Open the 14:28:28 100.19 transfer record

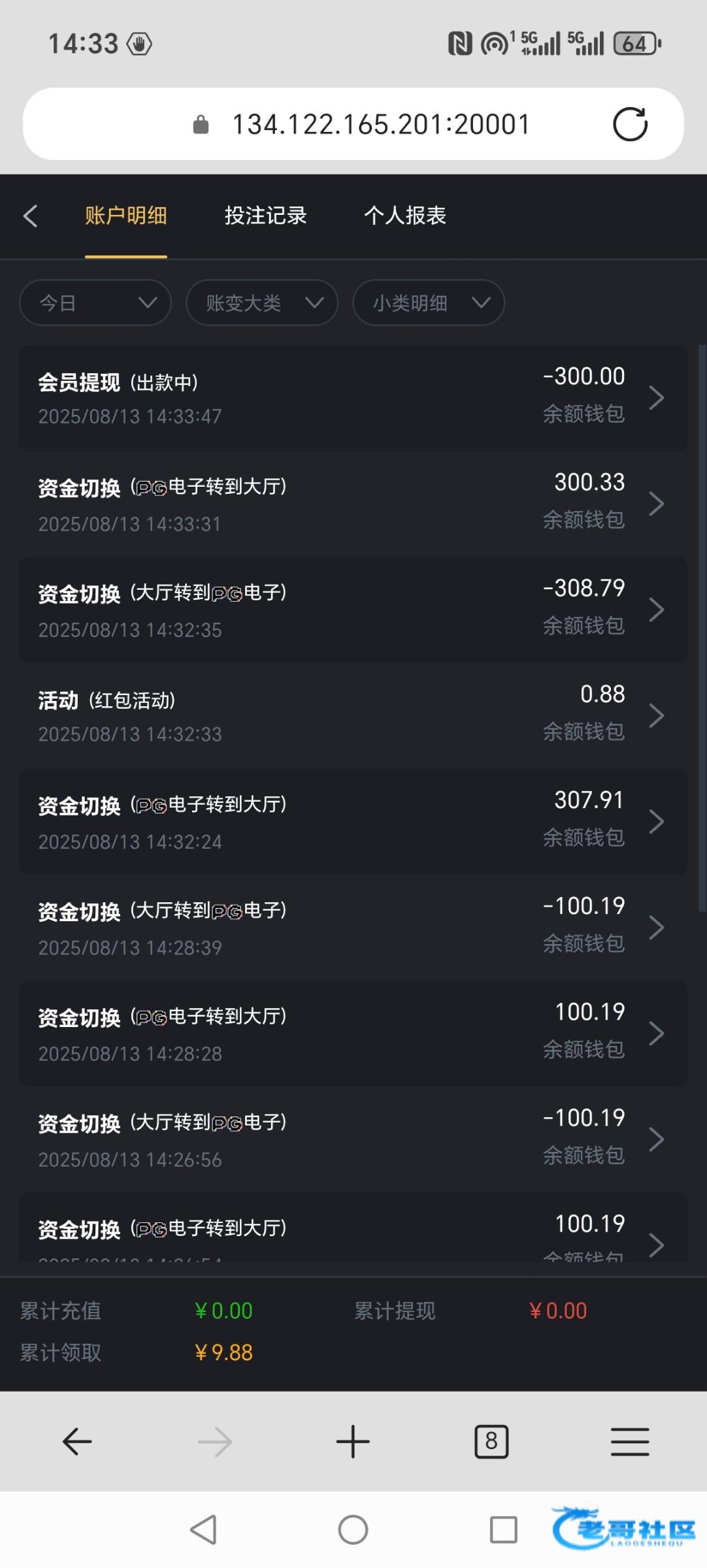[353, 1034]
